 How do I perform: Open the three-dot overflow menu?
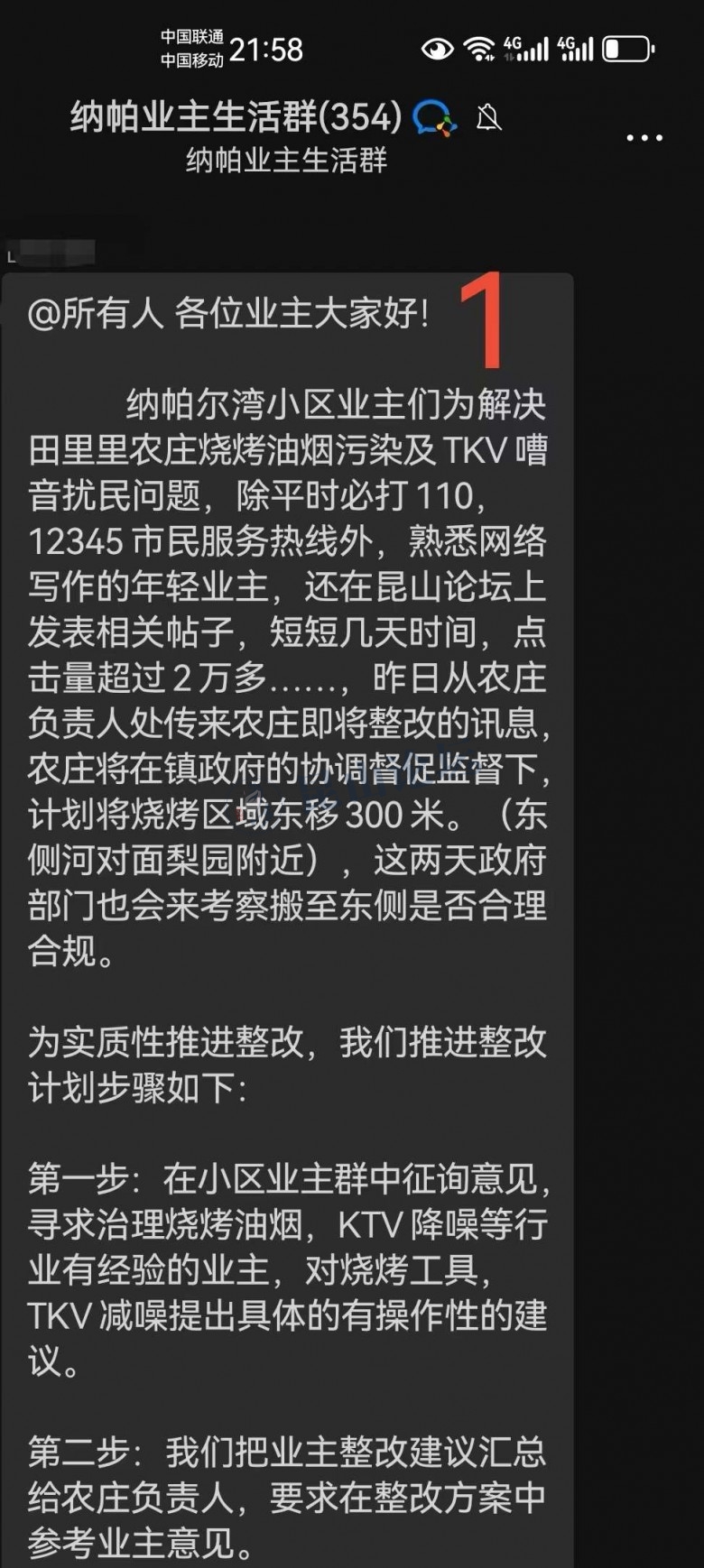tap(644, 138)
